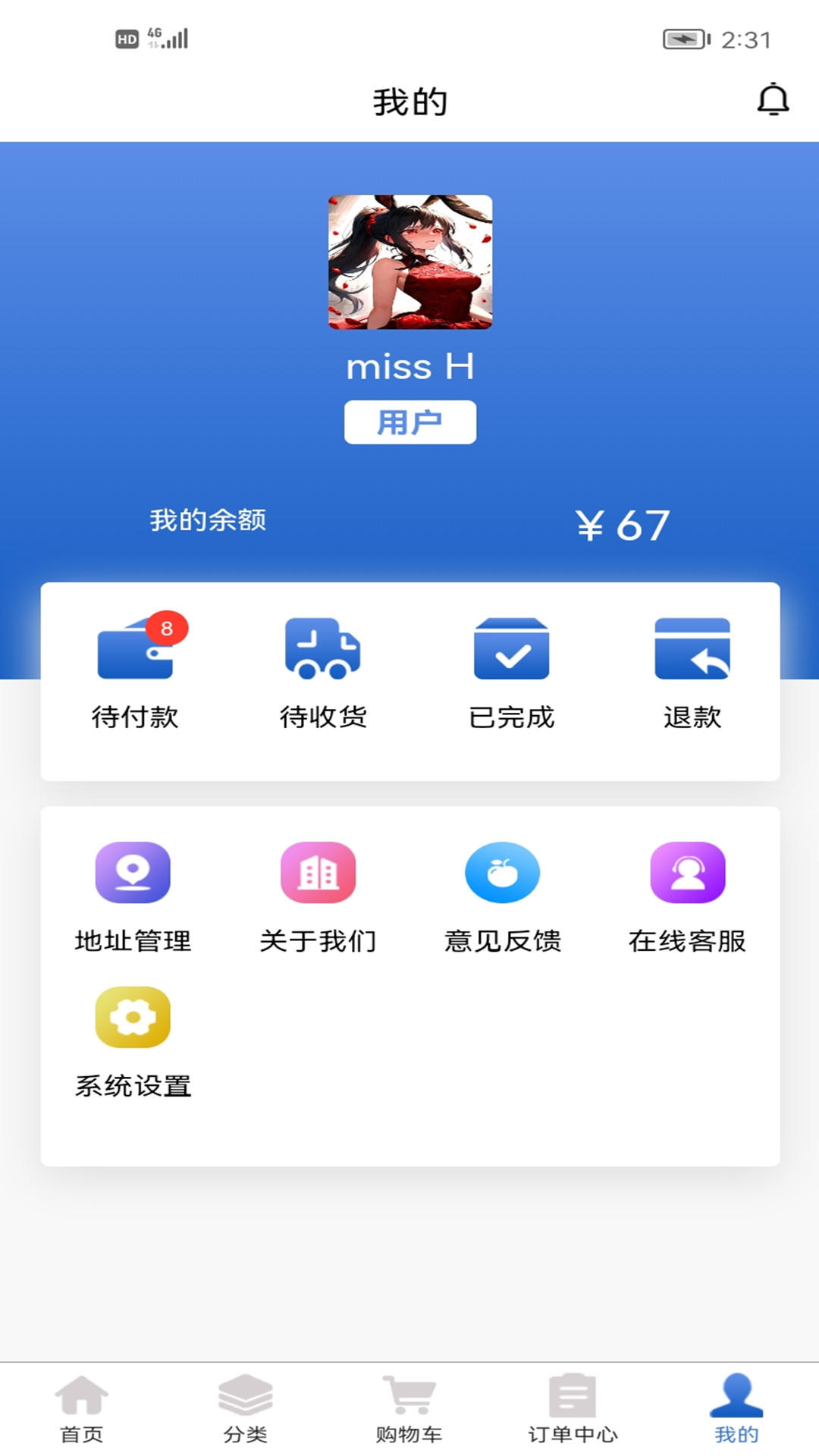This screenshot has width=819, height=1456.
Task: Open the 购物车 shopping cart tab
Action: [x=409, y=1408]
